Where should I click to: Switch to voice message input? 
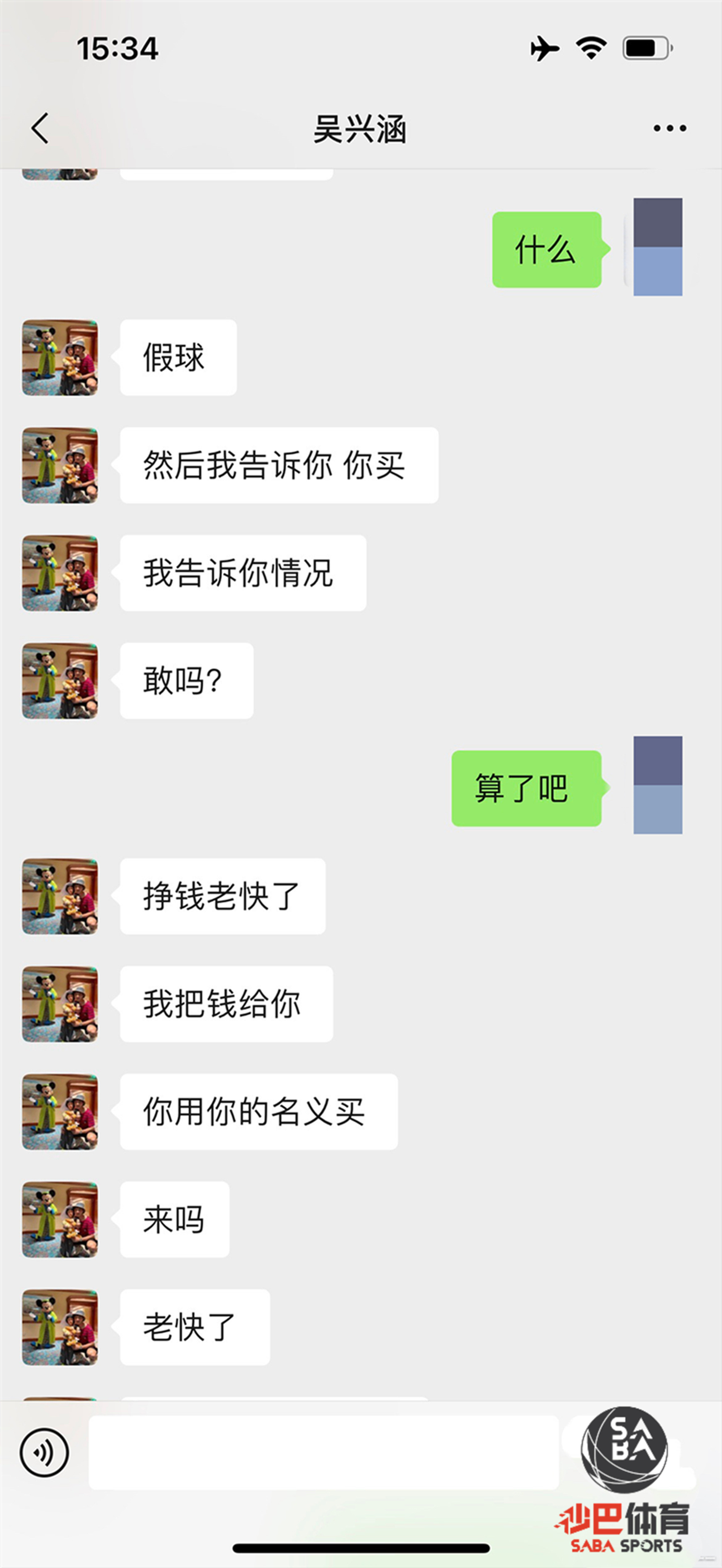click(x=45, y=1452)
